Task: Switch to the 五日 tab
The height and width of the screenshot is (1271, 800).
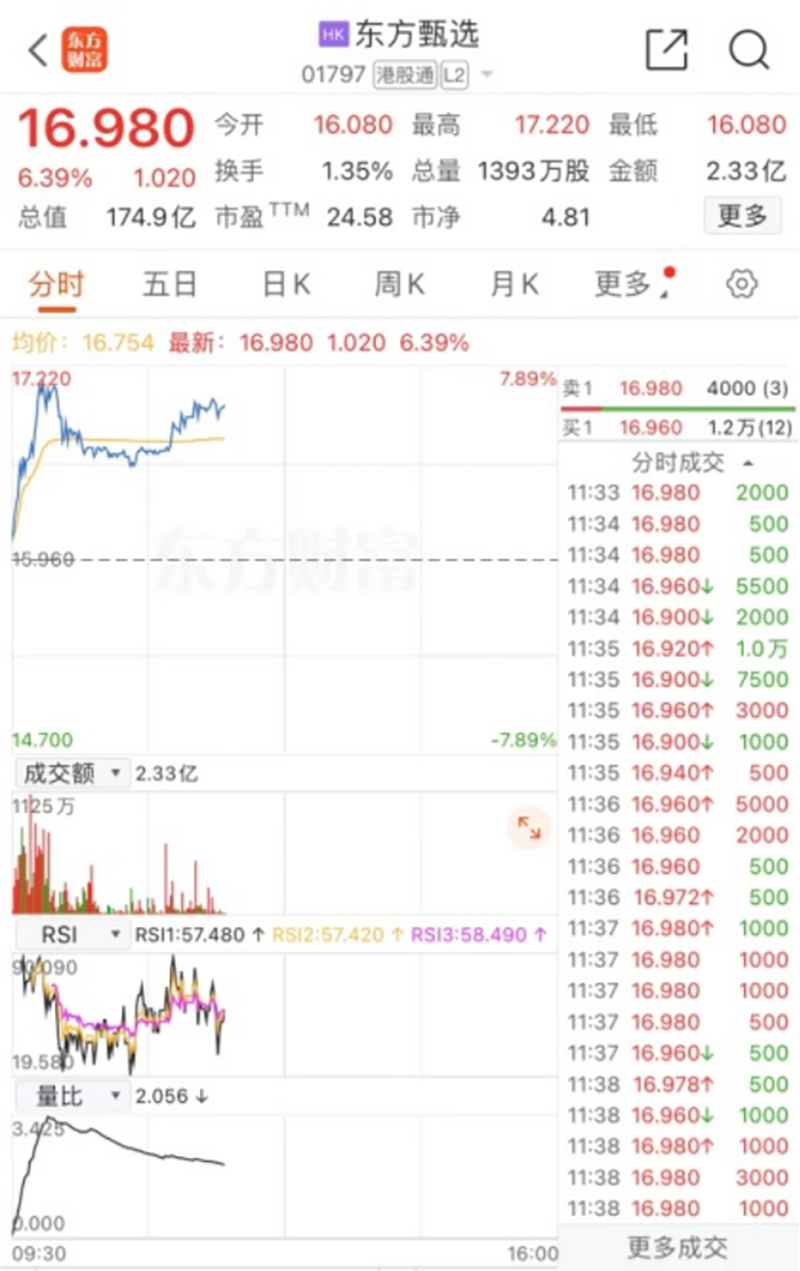Action: [x=170, y=285]
